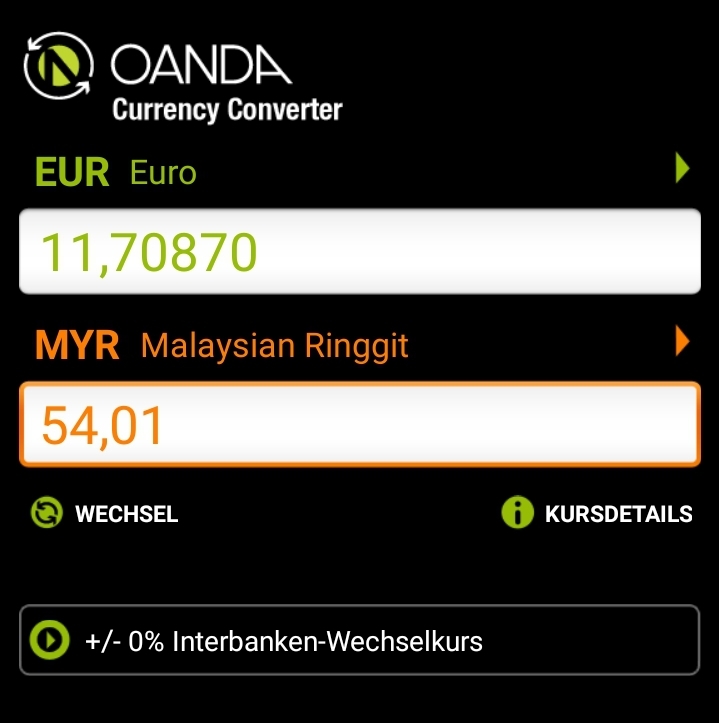Edit the EUR amount field

359,251
